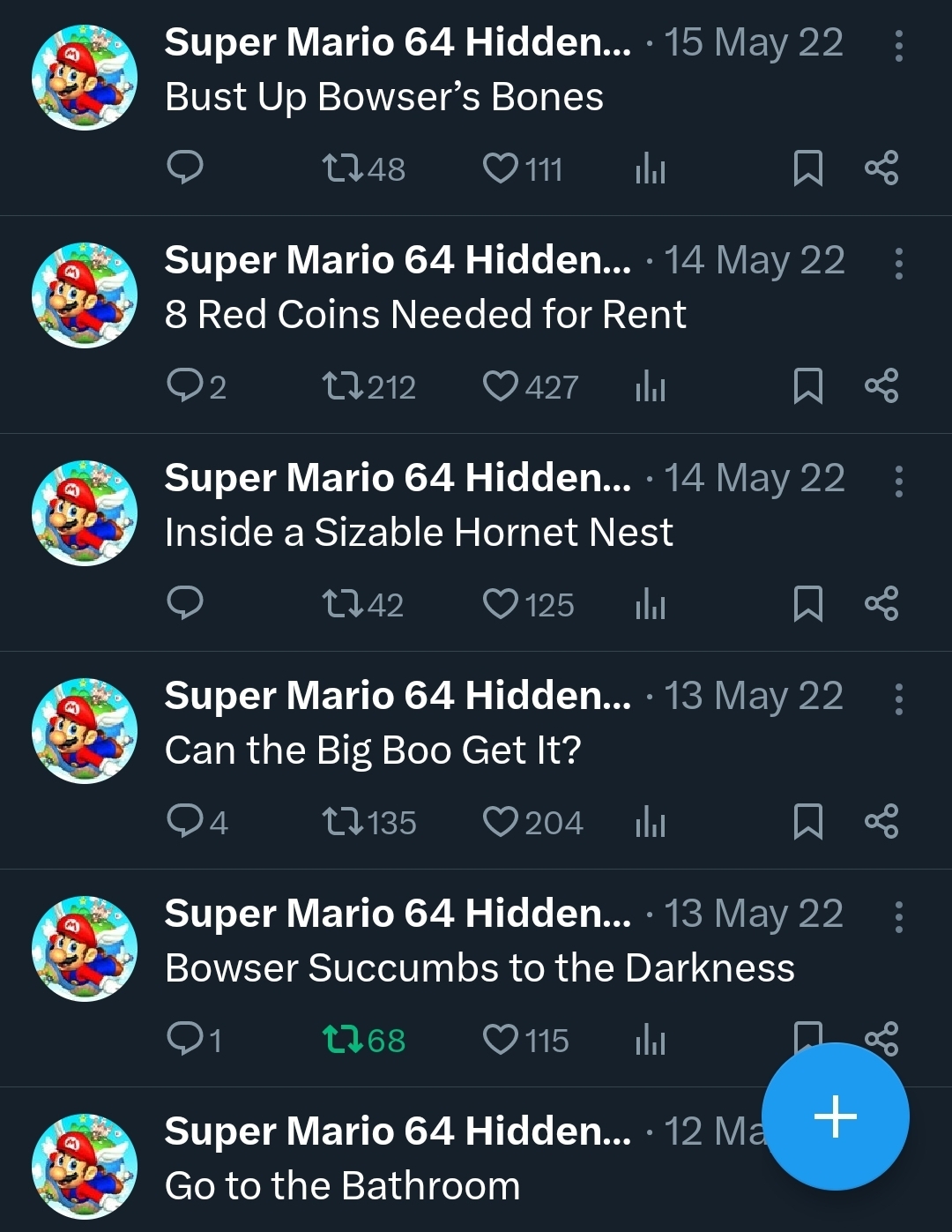This screenshot has height=1232, width=952.
Task: Like the 8 Red Coins Needed for Rent post
Action: [x=501, y=385]
